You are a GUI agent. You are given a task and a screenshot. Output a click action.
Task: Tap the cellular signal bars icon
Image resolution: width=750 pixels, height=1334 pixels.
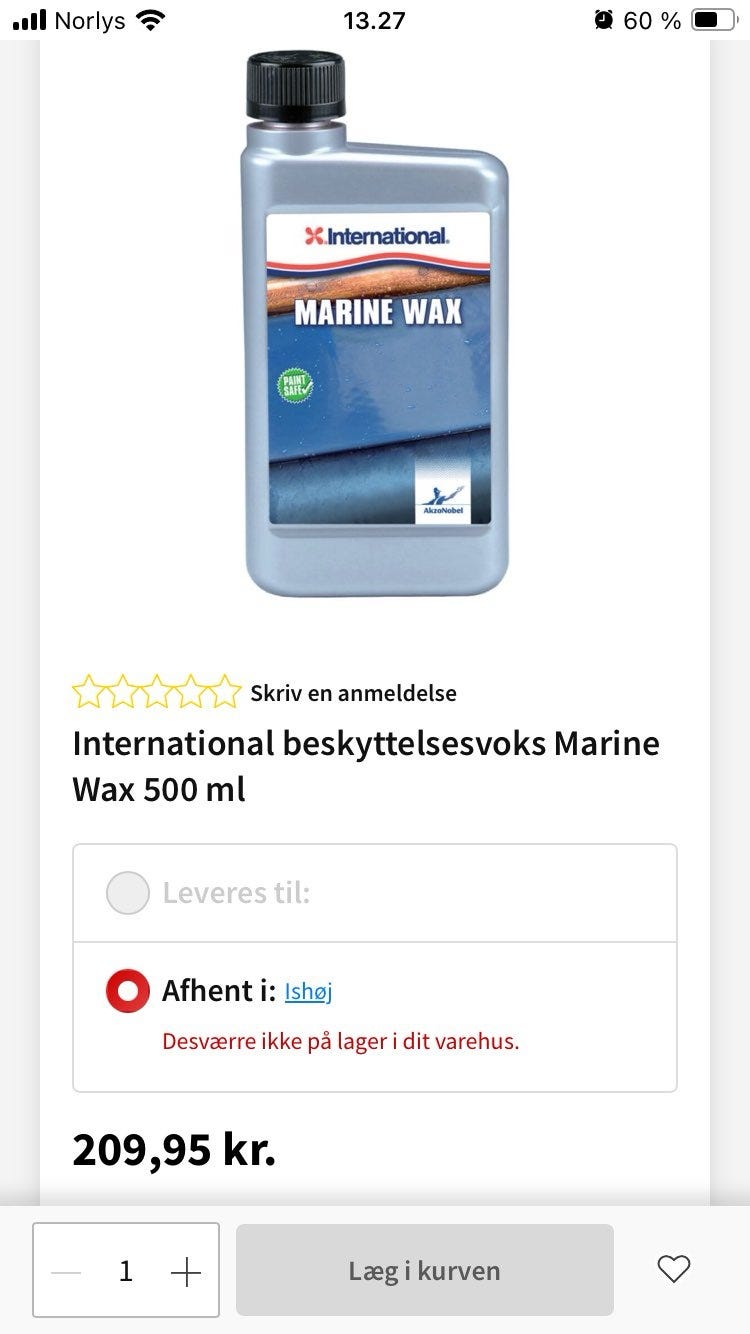(28, 18)
